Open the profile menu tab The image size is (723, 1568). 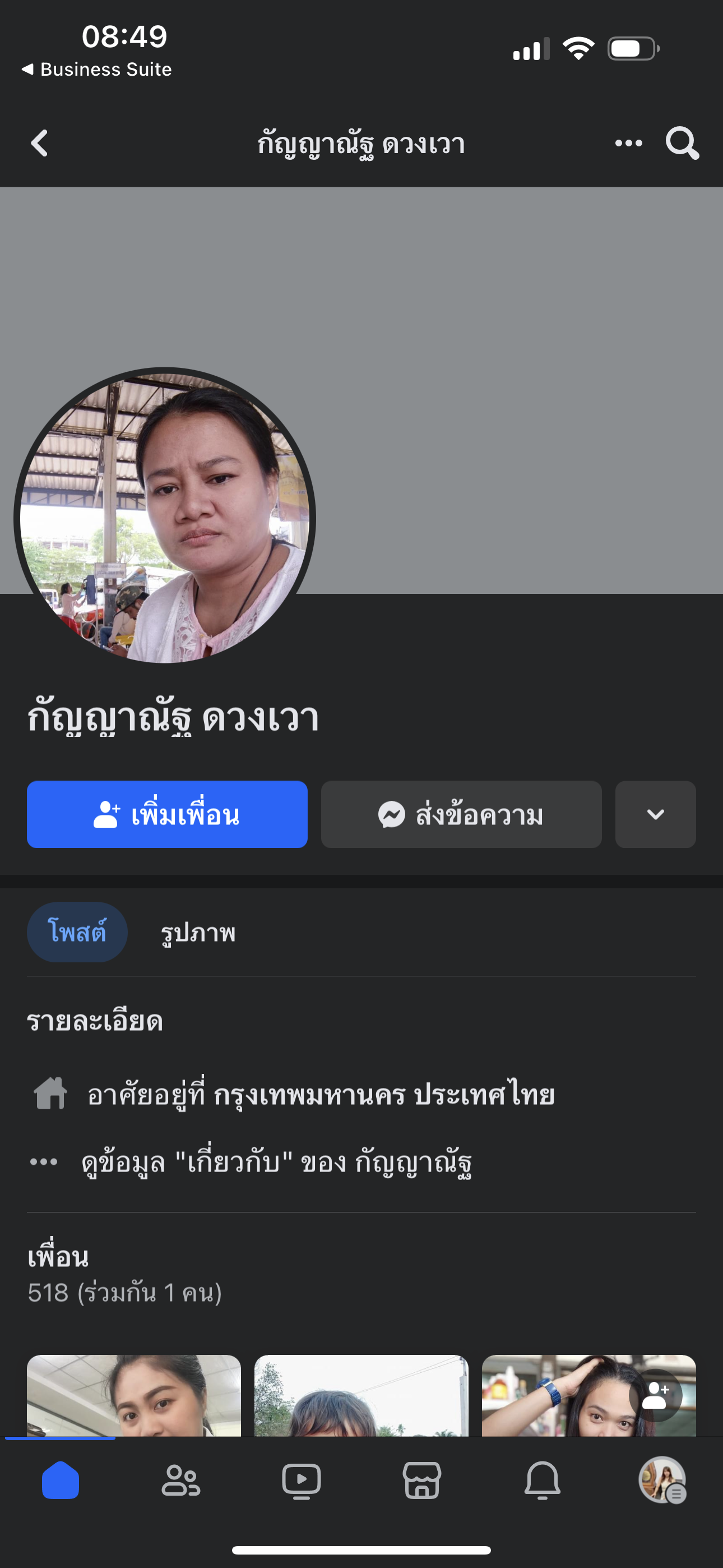[662, 1480]
